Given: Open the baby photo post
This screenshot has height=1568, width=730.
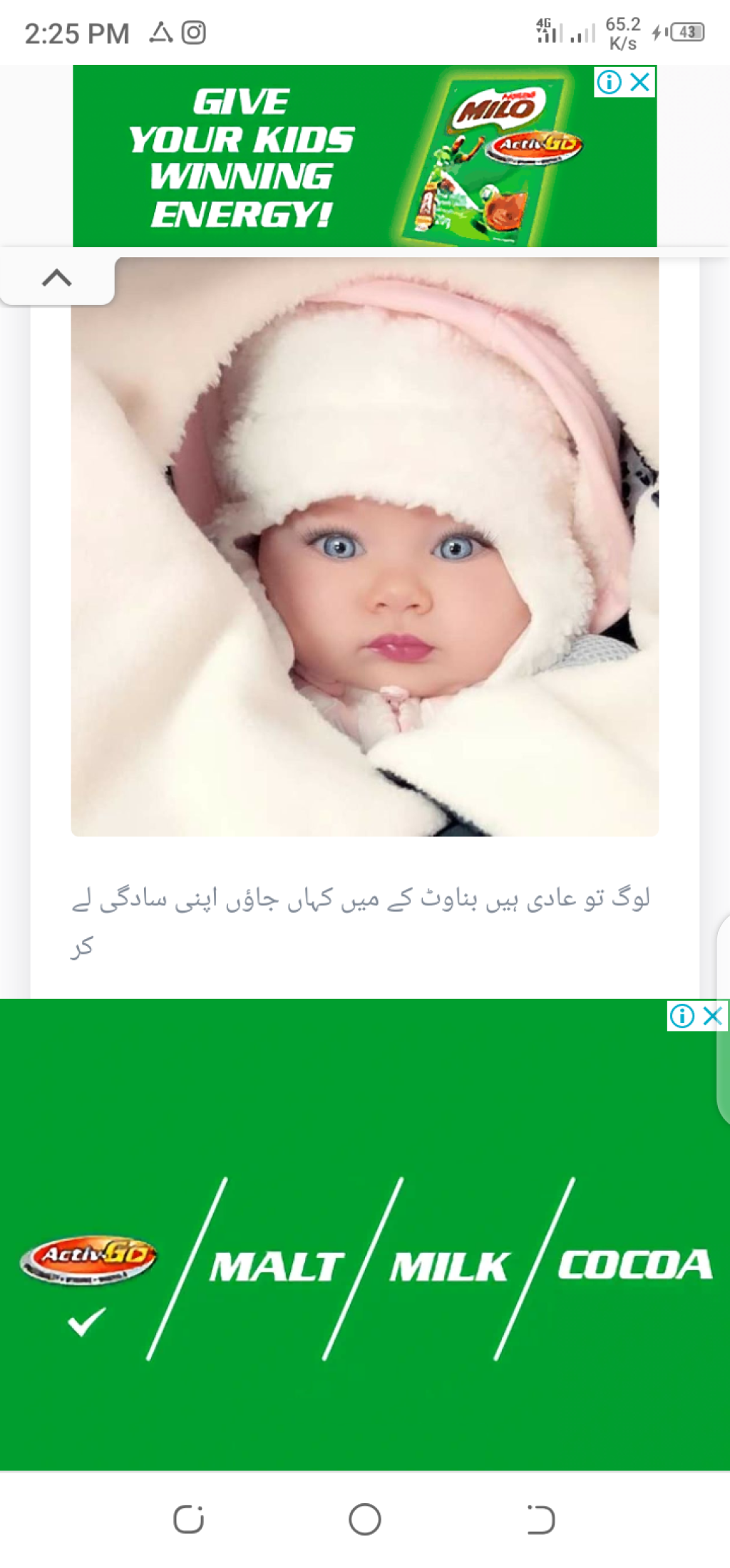Looking at the screenshot, I should (364, 546).
